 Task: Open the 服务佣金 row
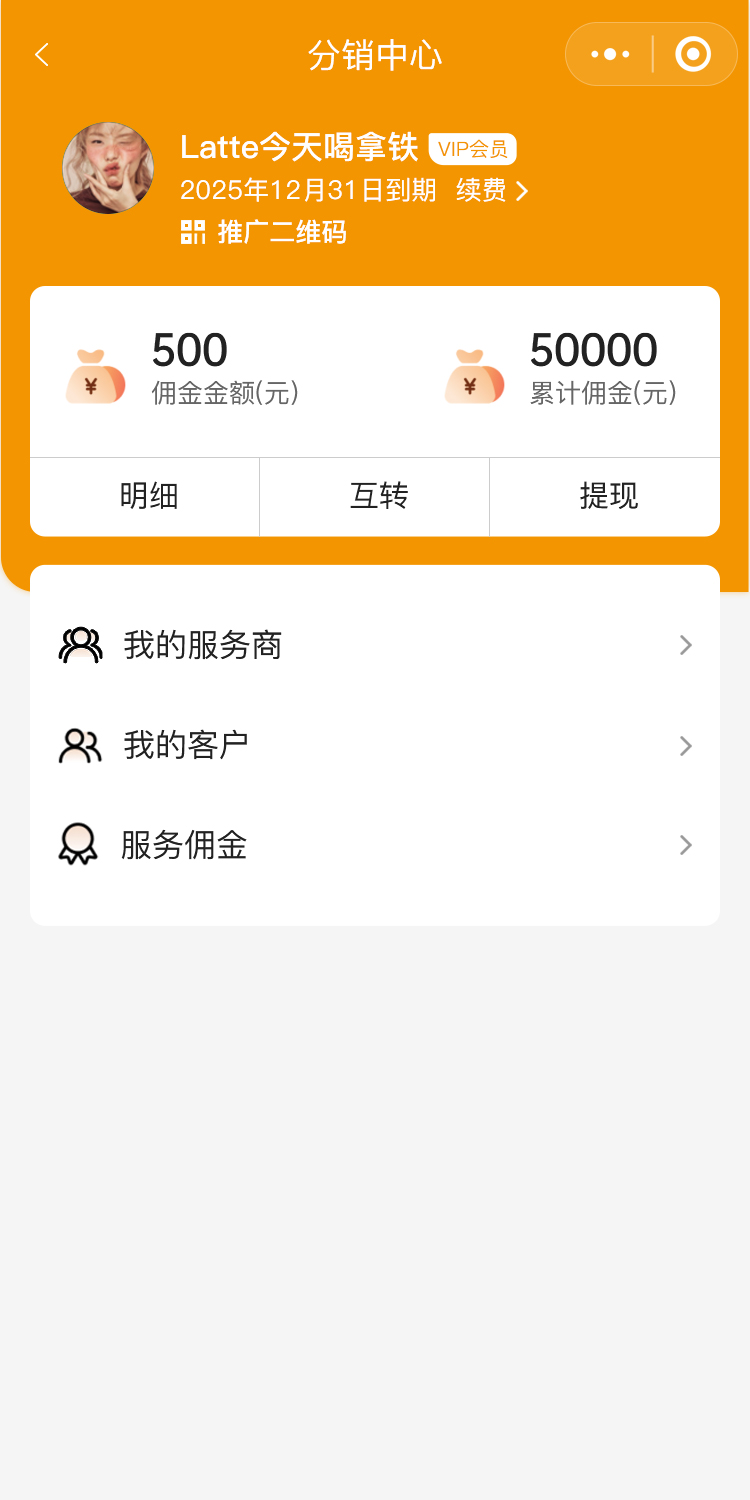[375, 845]
